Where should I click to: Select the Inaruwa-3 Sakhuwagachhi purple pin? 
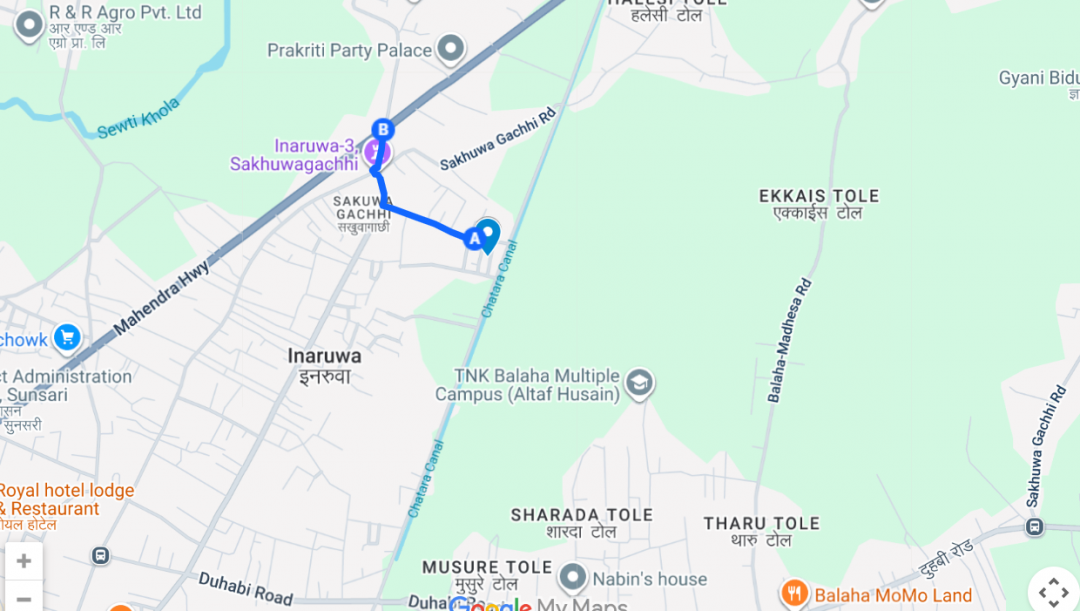377,153
